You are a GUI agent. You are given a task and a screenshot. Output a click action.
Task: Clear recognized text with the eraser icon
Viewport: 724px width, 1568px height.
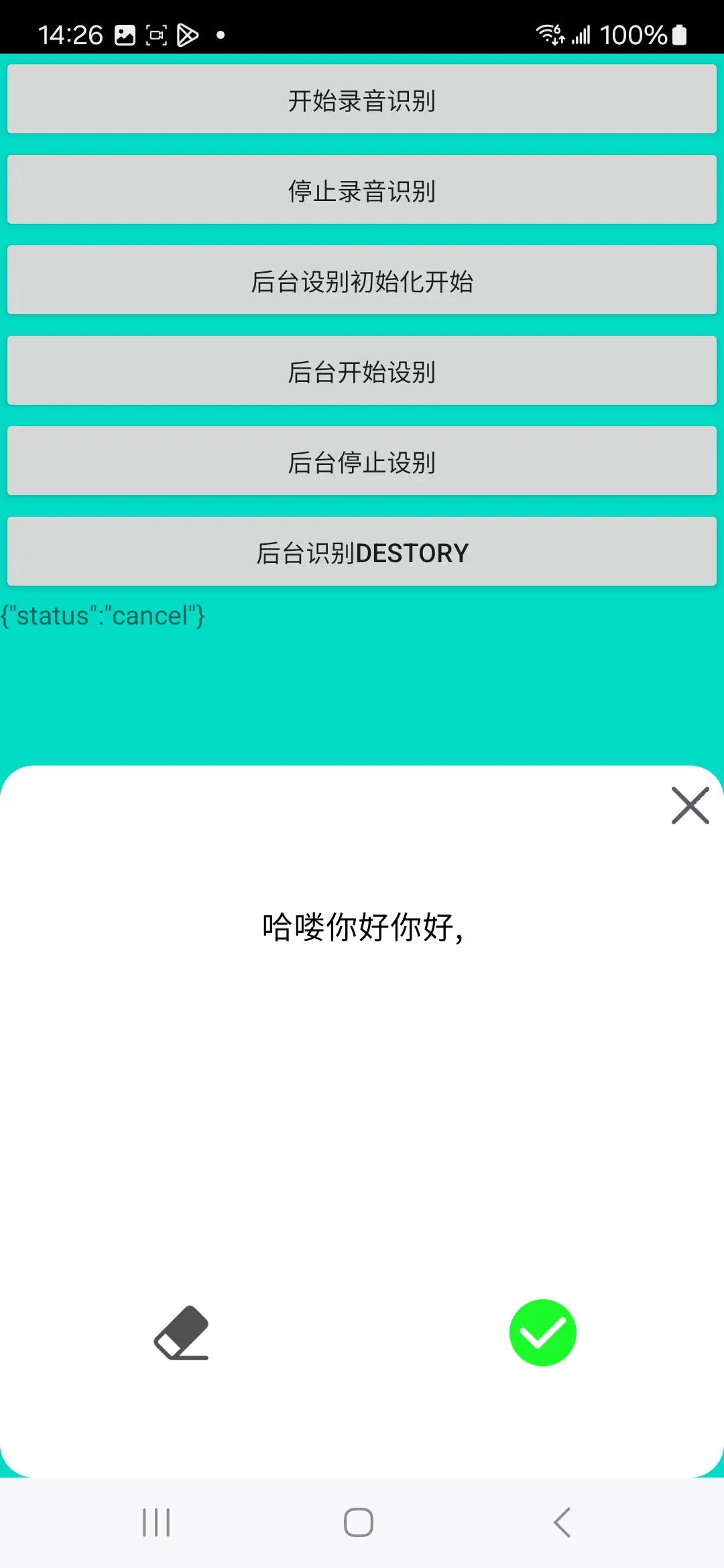[182, 1332]
